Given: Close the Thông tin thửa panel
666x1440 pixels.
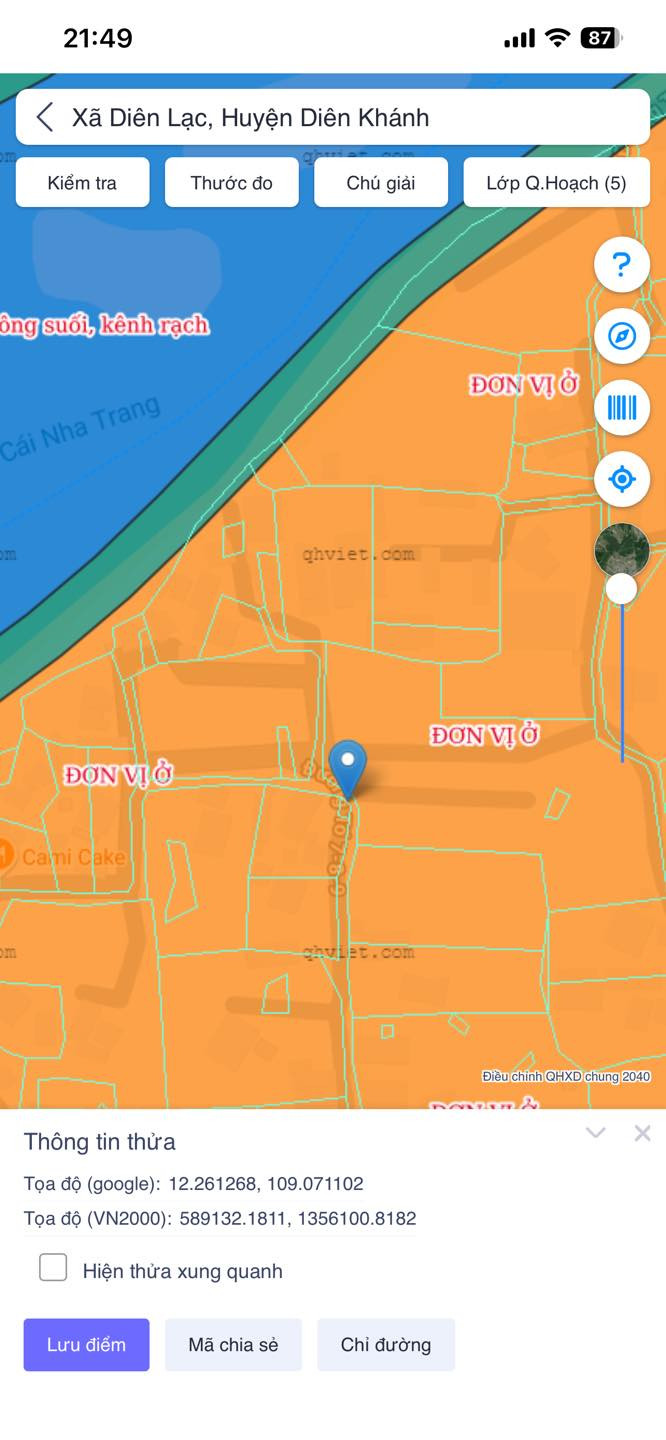Looking at the screenshot, I should 642,1133.
